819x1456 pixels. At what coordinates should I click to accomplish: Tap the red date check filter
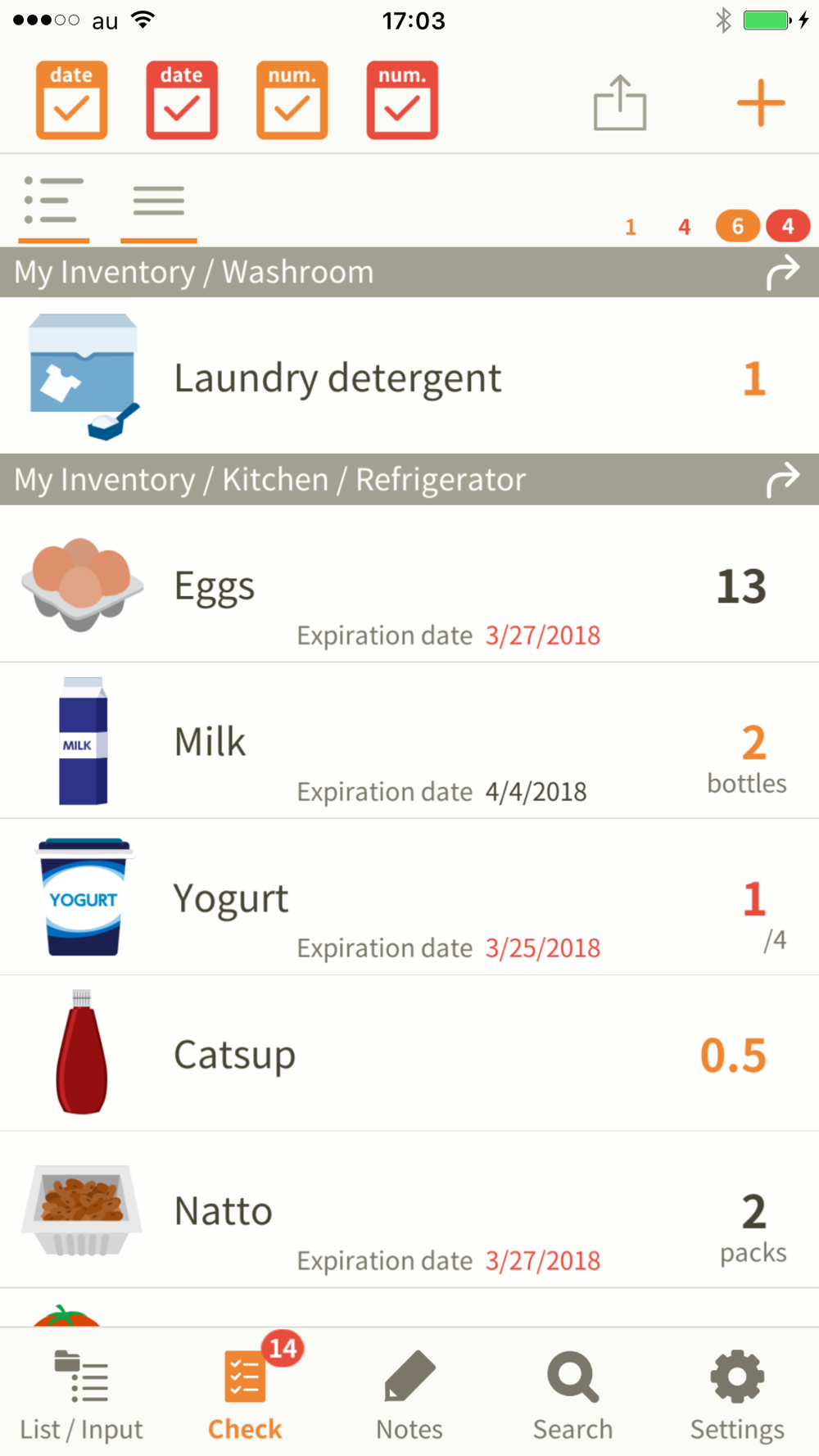pos(182,100)
